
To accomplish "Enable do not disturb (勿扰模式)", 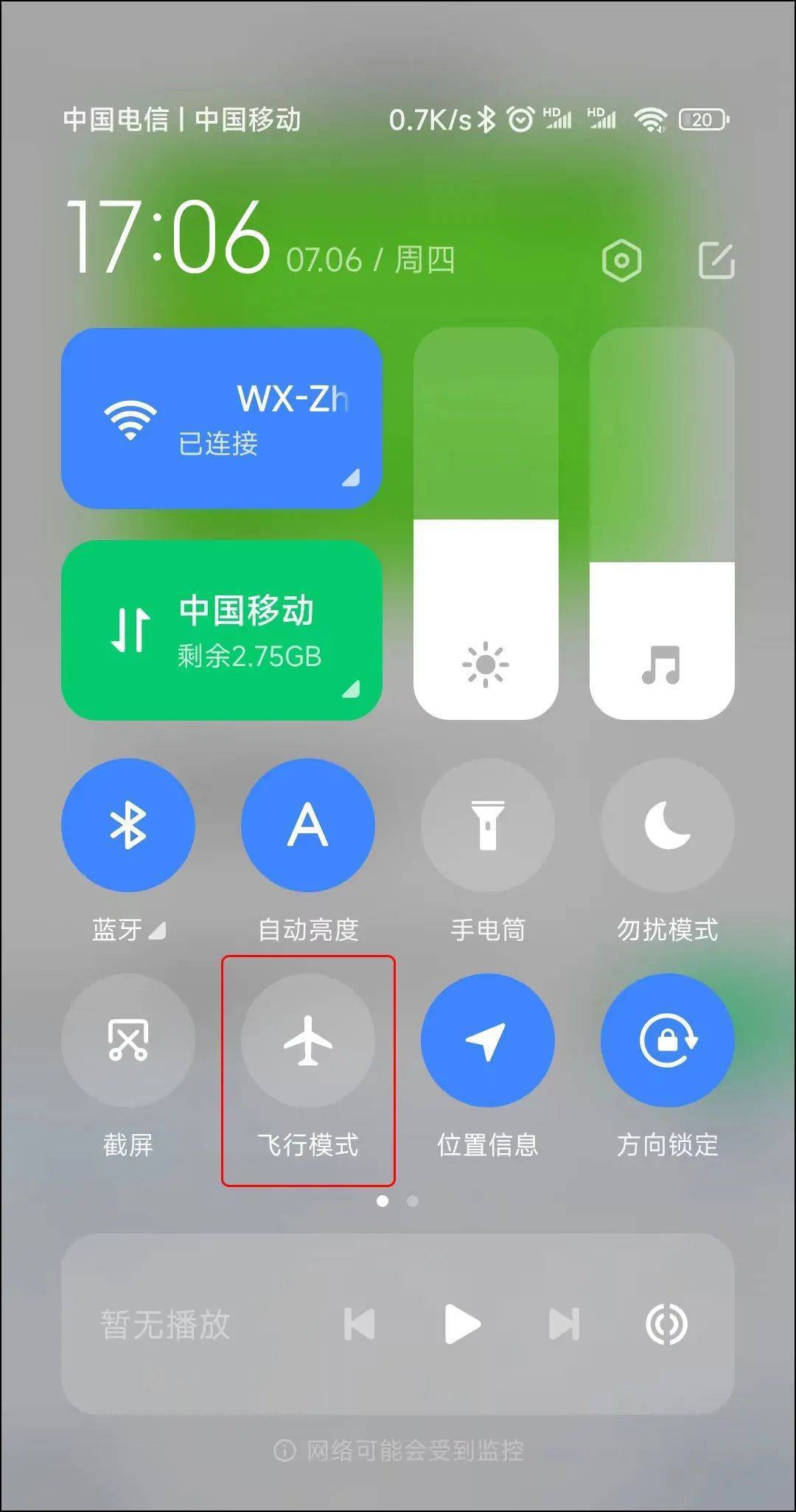I will pos(667,825).
